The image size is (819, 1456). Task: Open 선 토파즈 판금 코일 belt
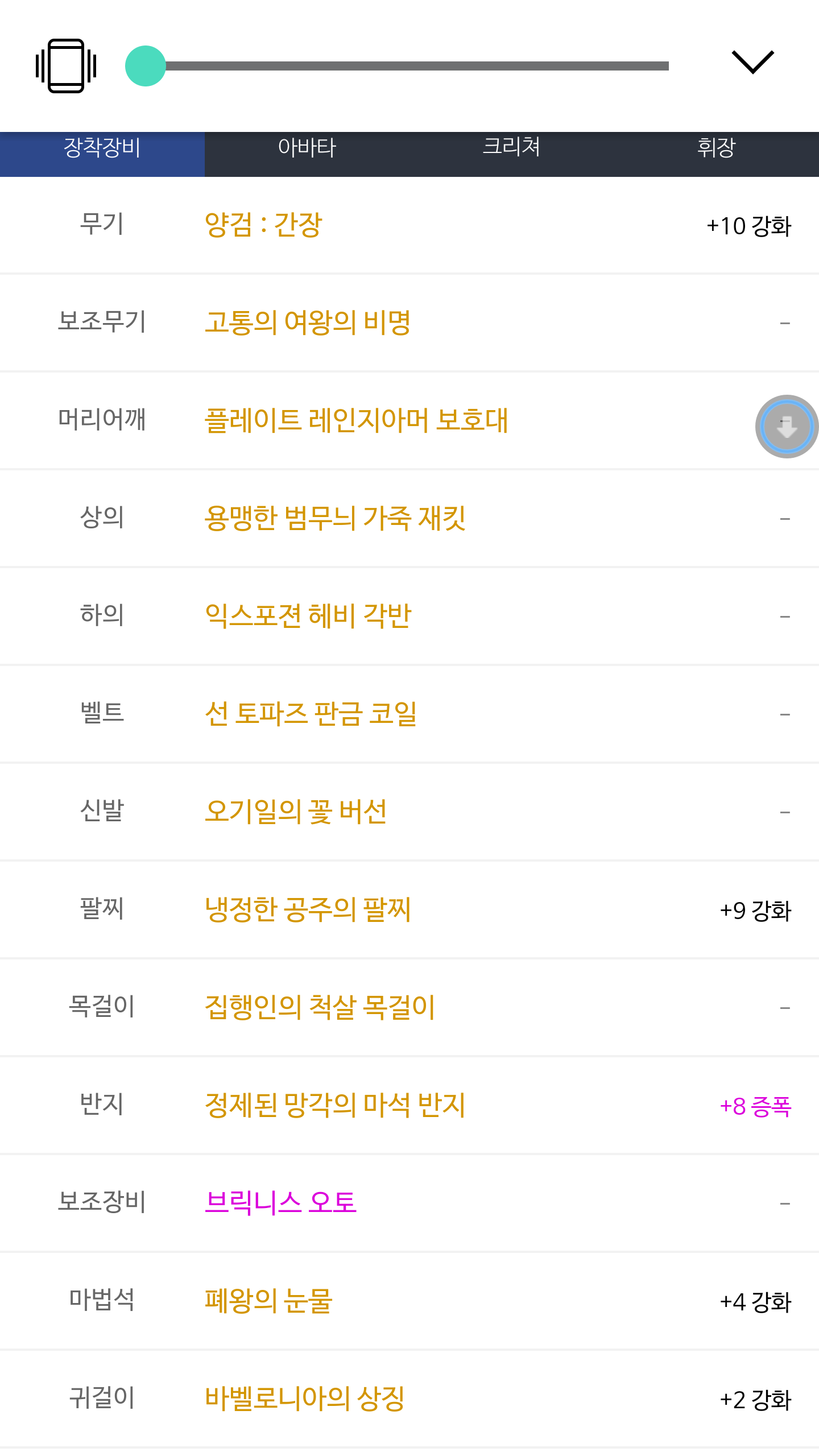(311, 714)
